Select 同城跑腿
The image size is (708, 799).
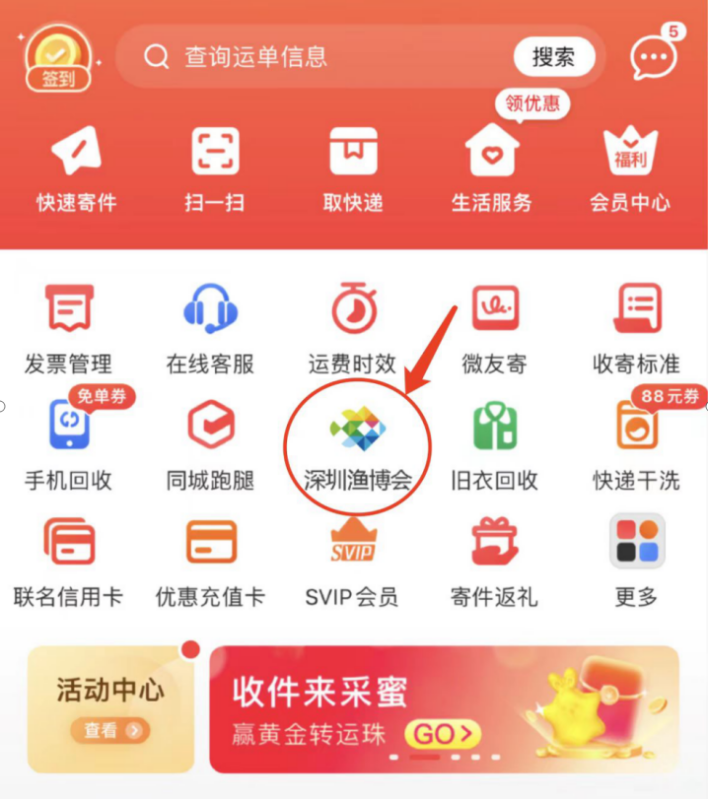click(x=210, y=443)
